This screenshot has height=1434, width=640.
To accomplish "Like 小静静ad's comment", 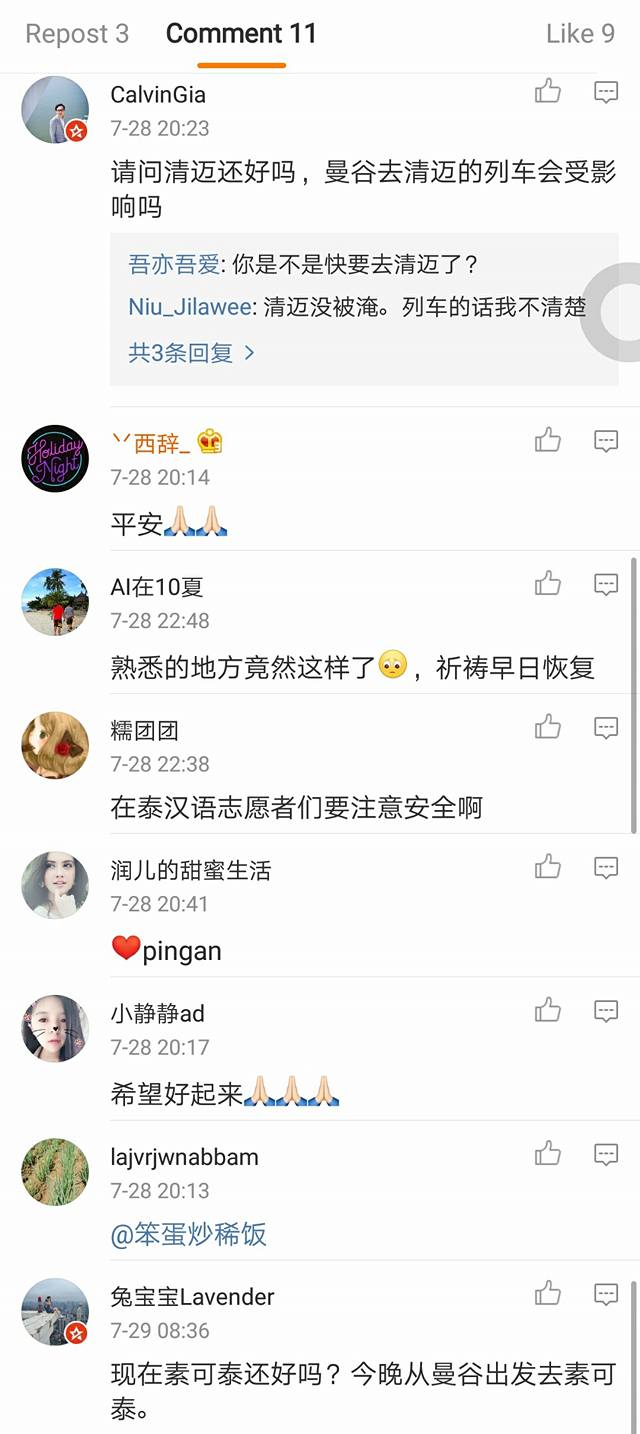I will pyautogui.click(x=548, y=1011).
